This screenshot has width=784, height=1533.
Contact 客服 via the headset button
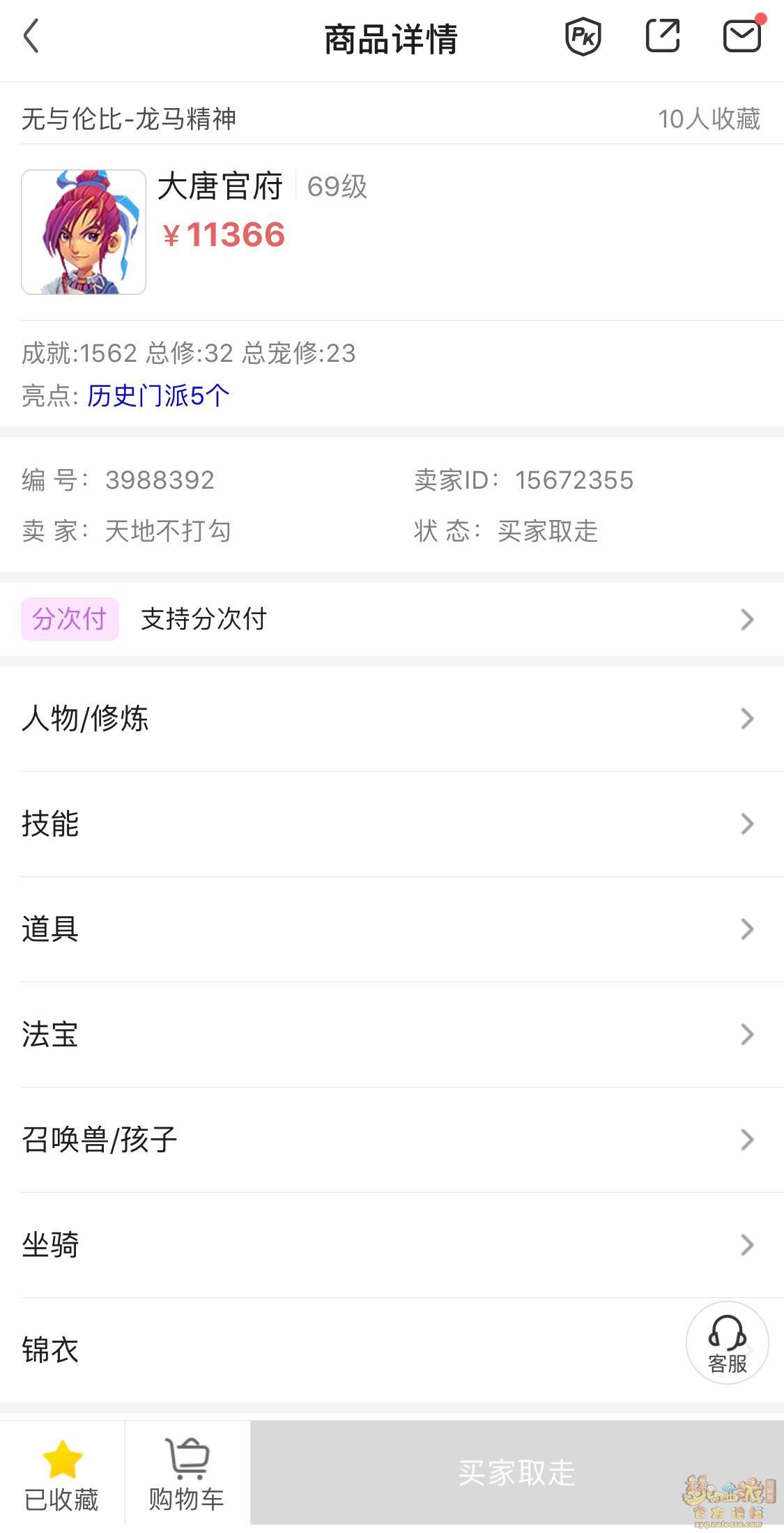[728, 1343]
